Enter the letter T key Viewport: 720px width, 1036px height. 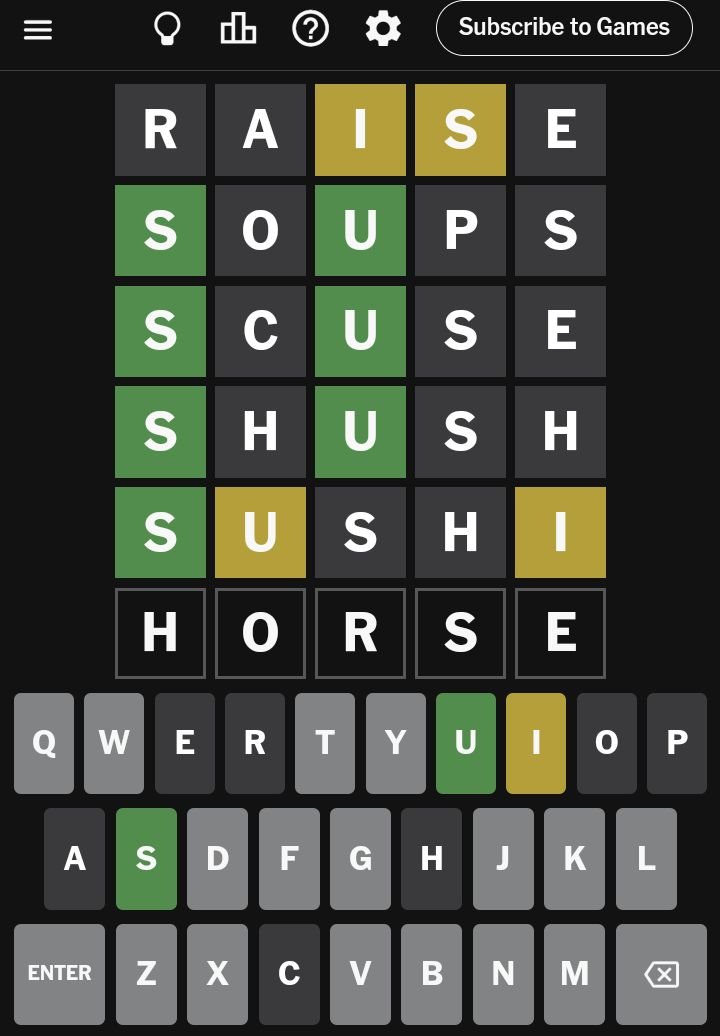tap(325, 743)
